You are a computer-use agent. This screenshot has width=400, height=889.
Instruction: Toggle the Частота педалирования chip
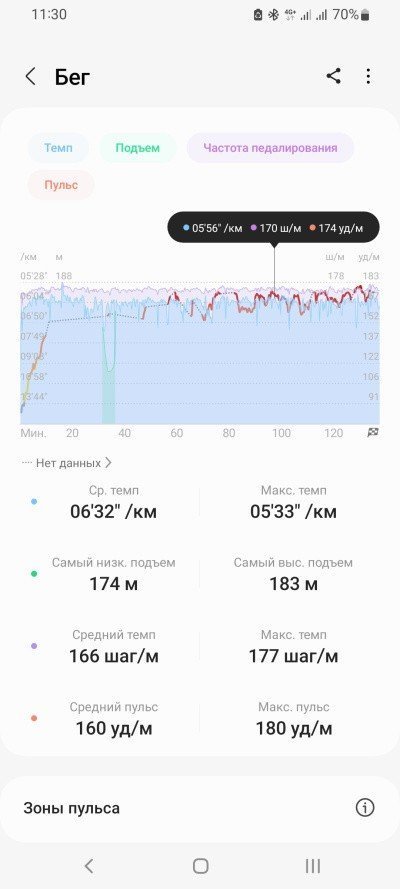270,148
